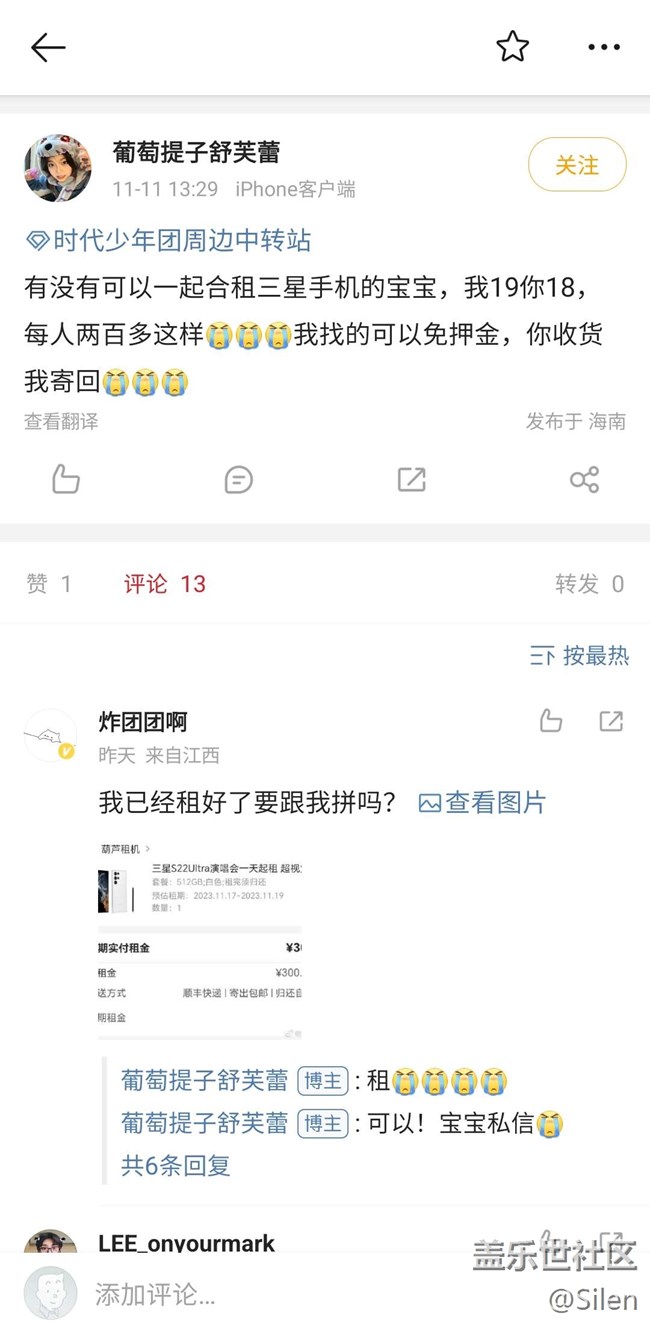Repost using the forward icon under post
This screenshot has width=650, height=1334.
(x=411, y=479)
